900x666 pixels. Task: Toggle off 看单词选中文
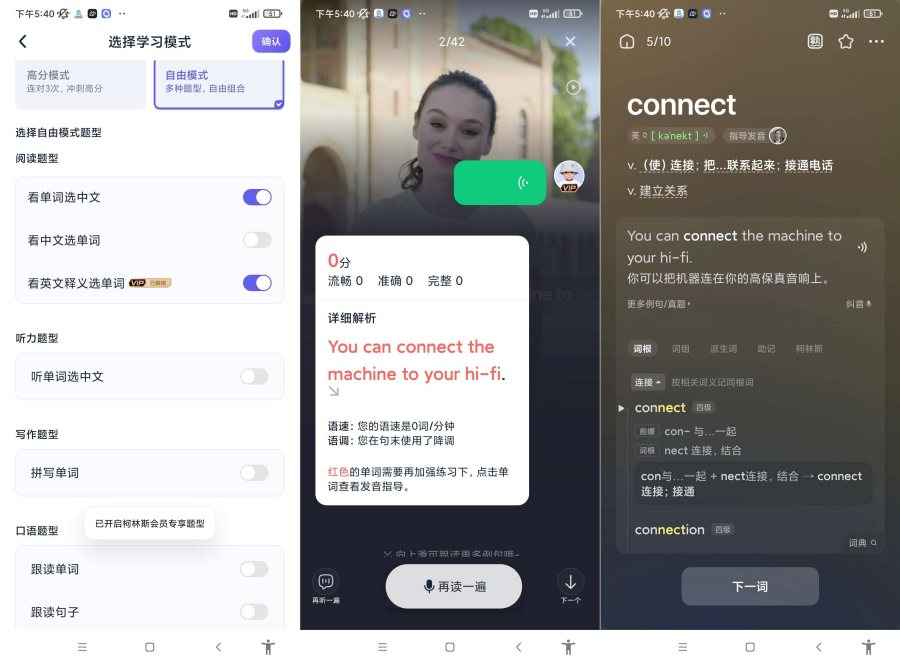click(257, 197)
